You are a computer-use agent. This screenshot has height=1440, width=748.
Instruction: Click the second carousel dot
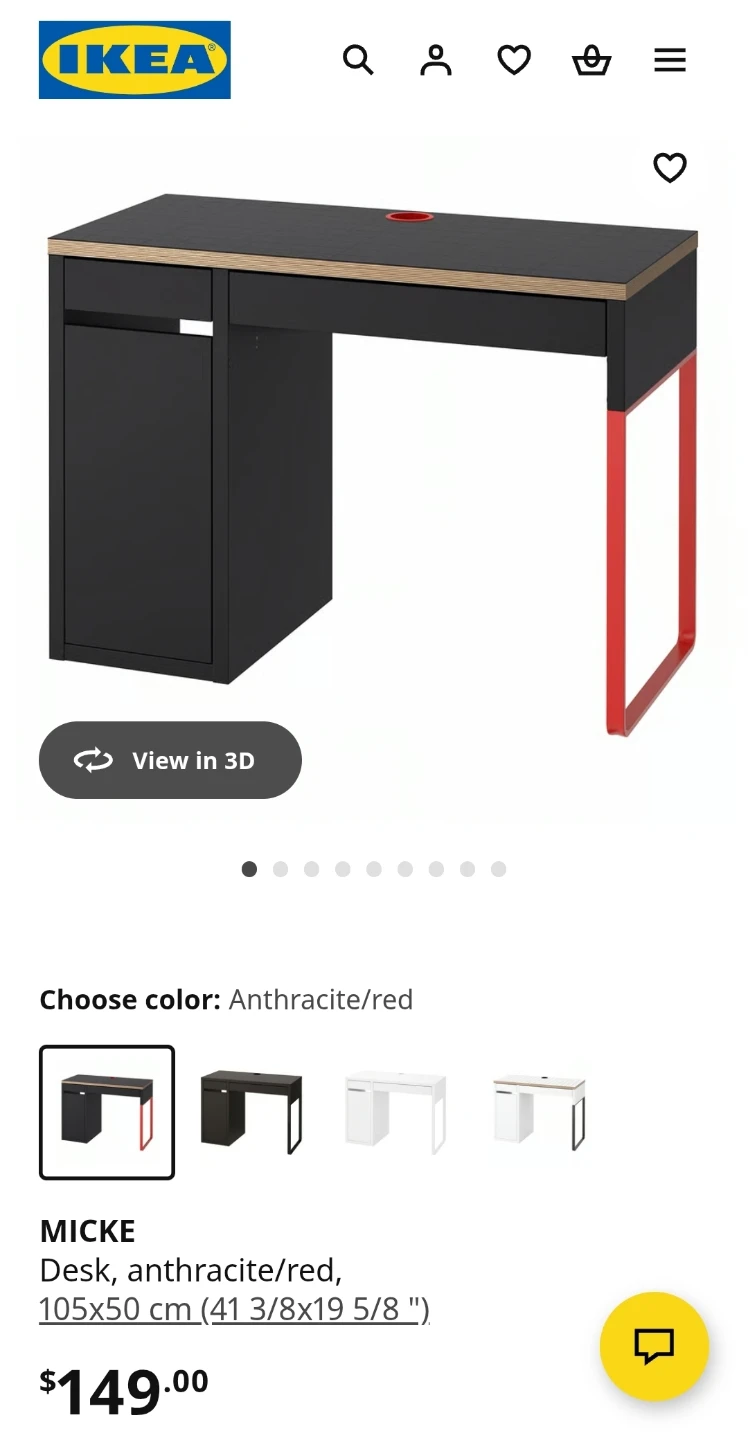coord(280,869)
